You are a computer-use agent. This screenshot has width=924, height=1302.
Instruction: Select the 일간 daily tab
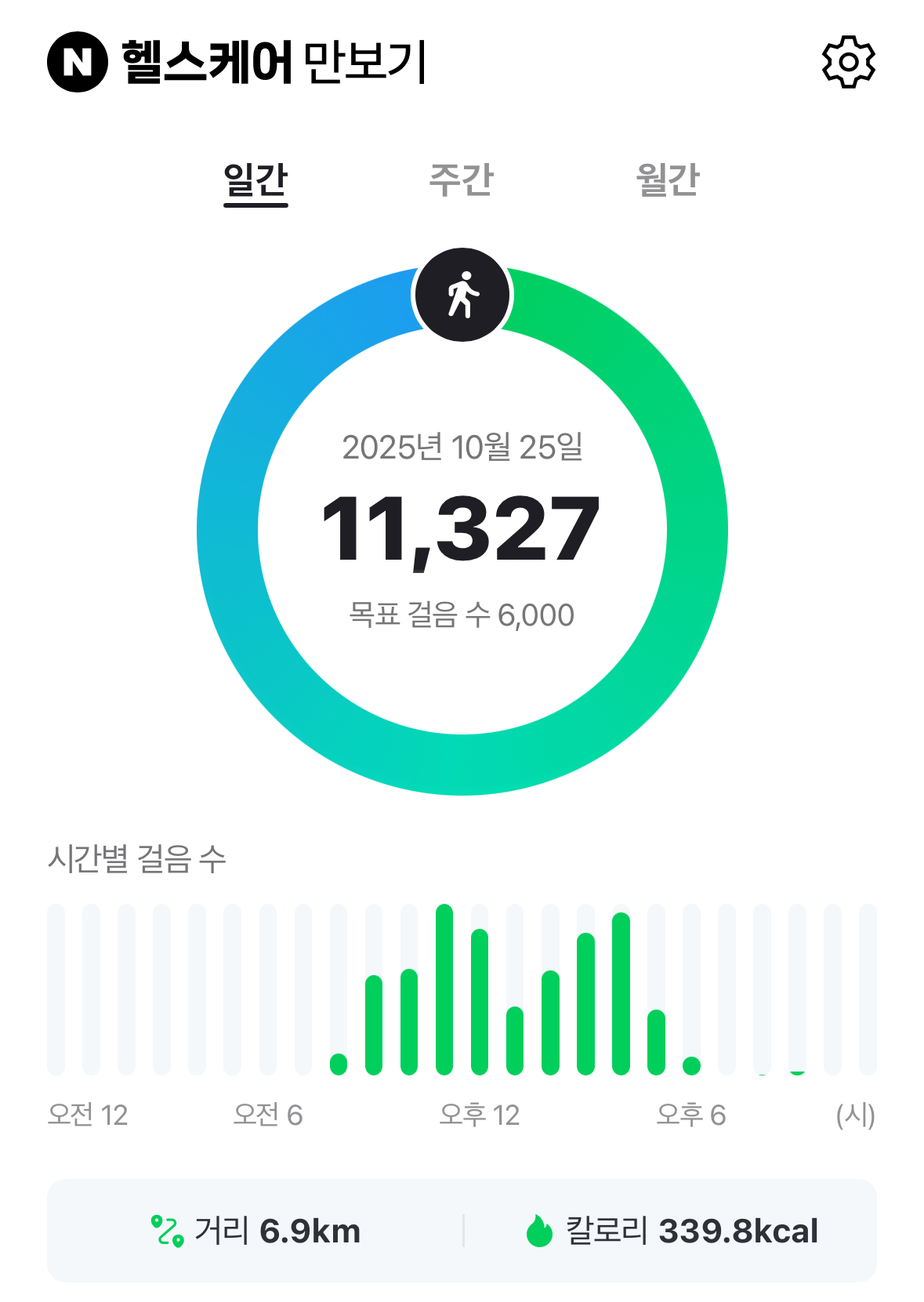(255, 180)
